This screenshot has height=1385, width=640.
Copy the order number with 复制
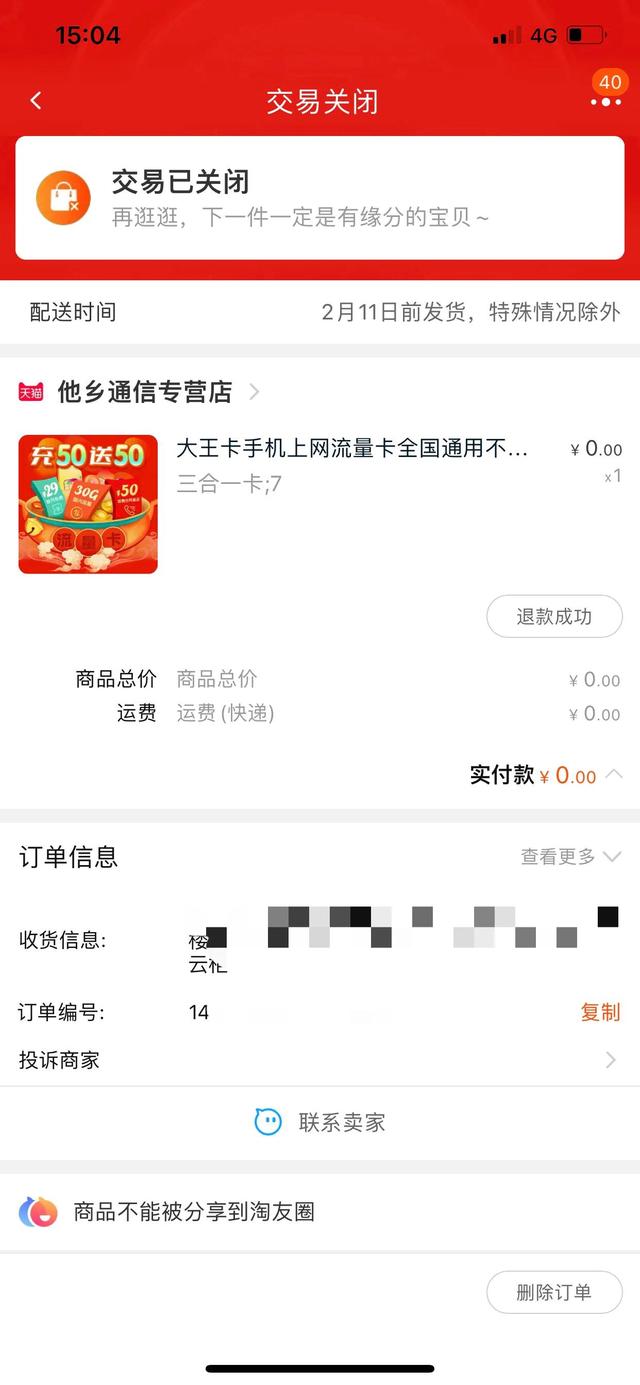click(600, 1012)
